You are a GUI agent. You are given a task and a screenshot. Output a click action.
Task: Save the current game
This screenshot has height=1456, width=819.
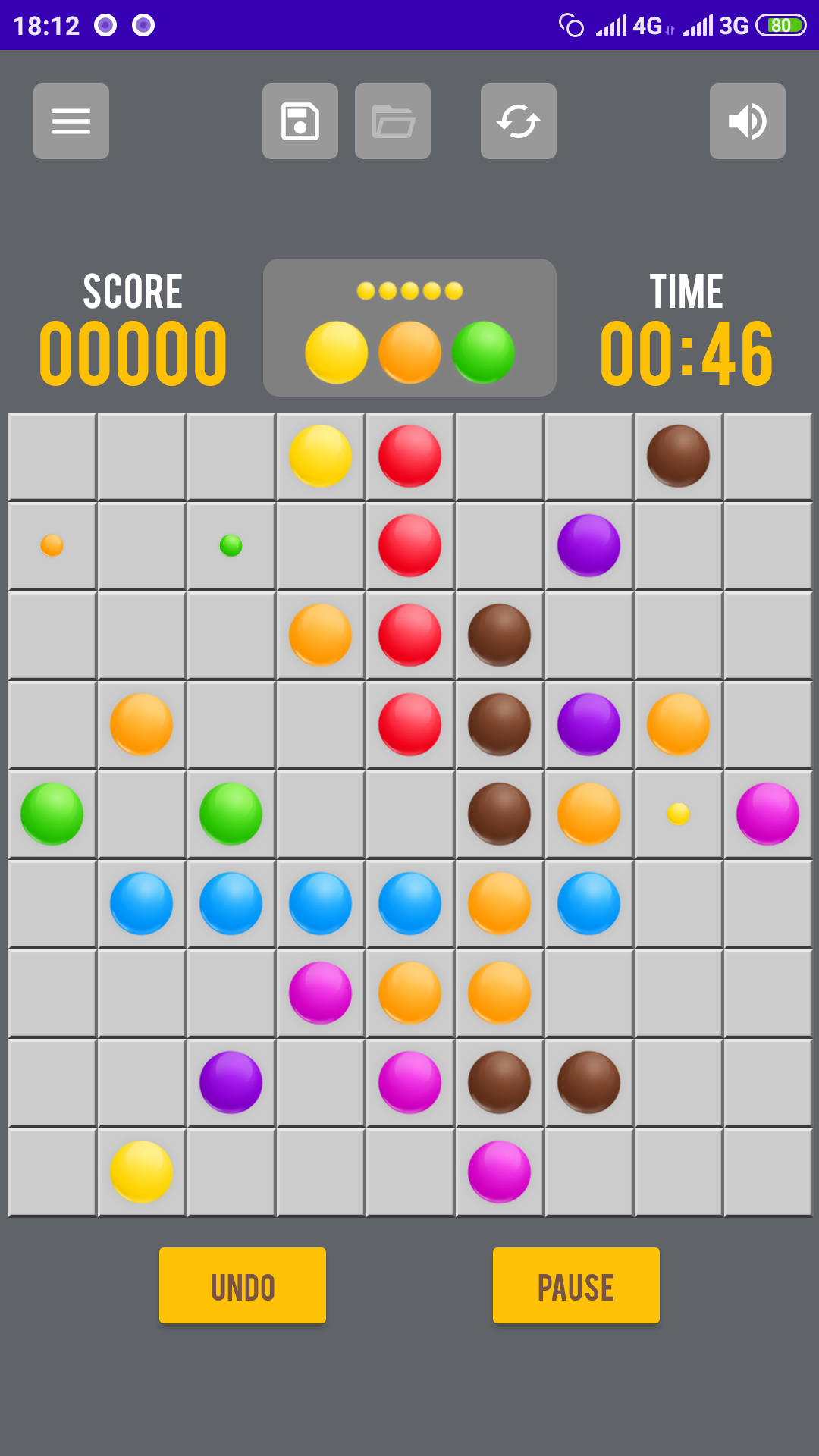300,121
